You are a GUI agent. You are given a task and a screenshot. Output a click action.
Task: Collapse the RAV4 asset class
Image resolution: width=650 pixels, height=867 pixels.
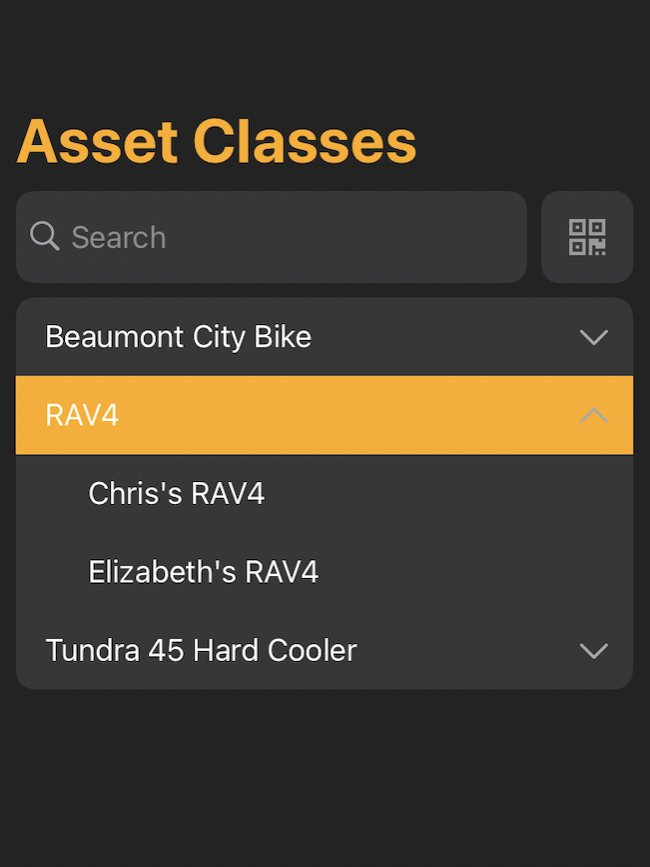click(x=593, y=415)
